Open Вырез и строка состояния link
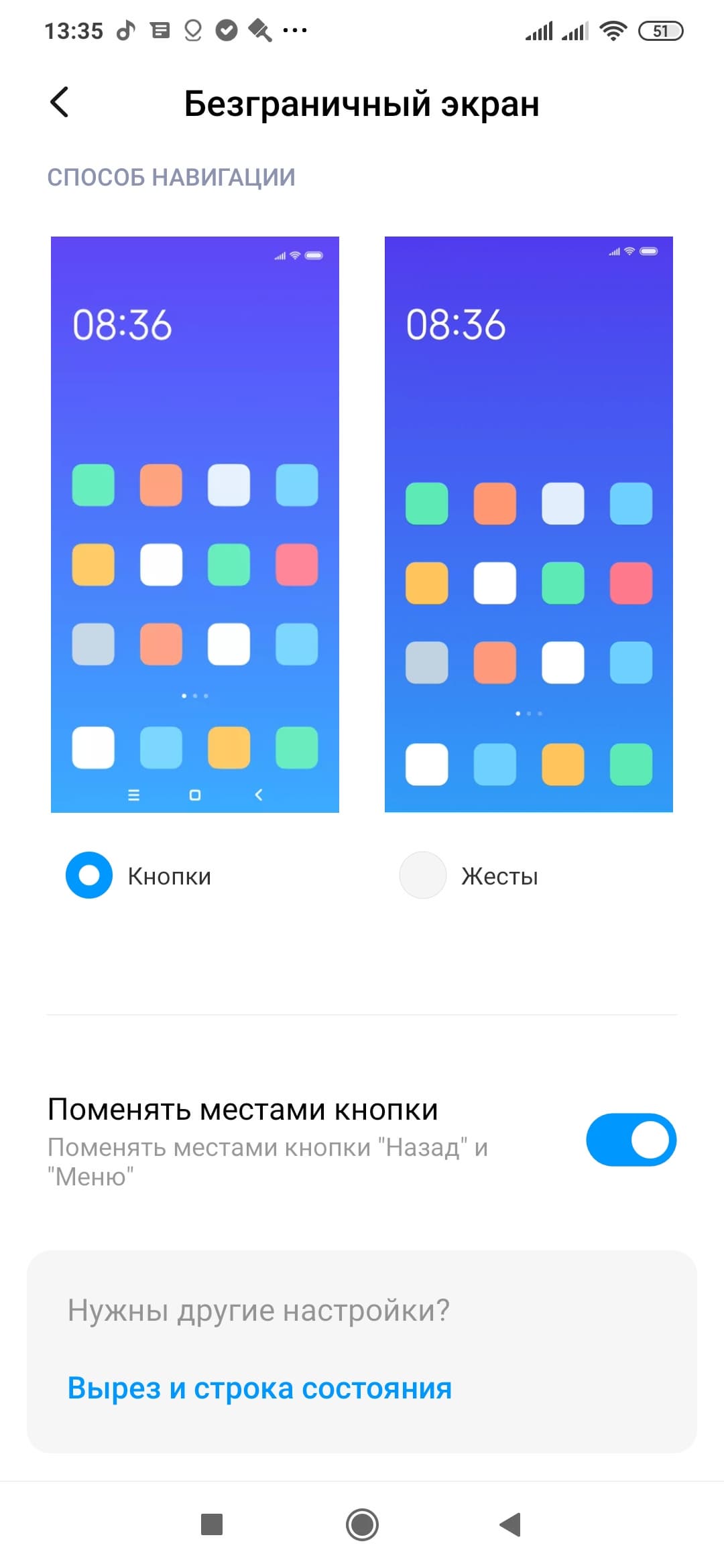724x1568 pixels. [x=259, y=1388]
